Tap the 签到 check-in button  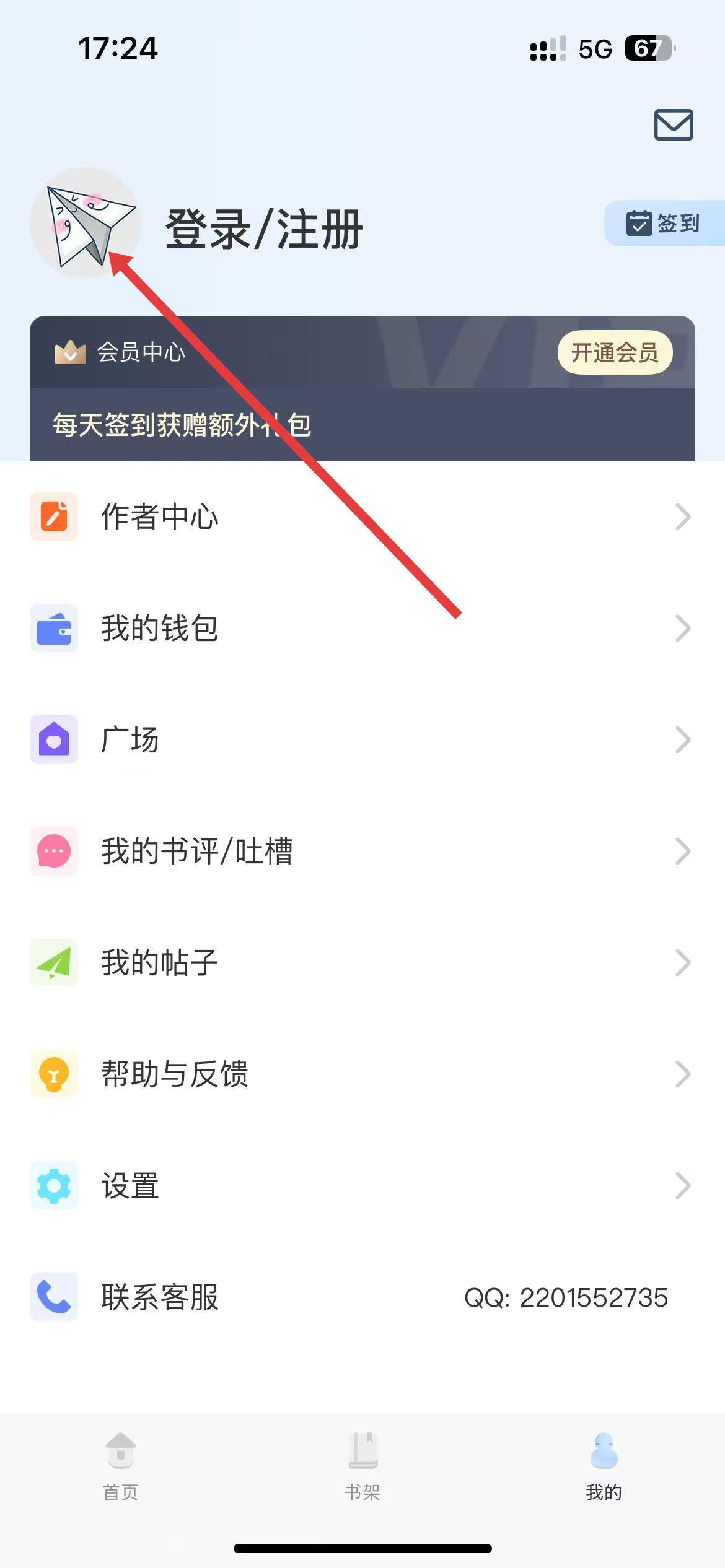click(664, 223)
